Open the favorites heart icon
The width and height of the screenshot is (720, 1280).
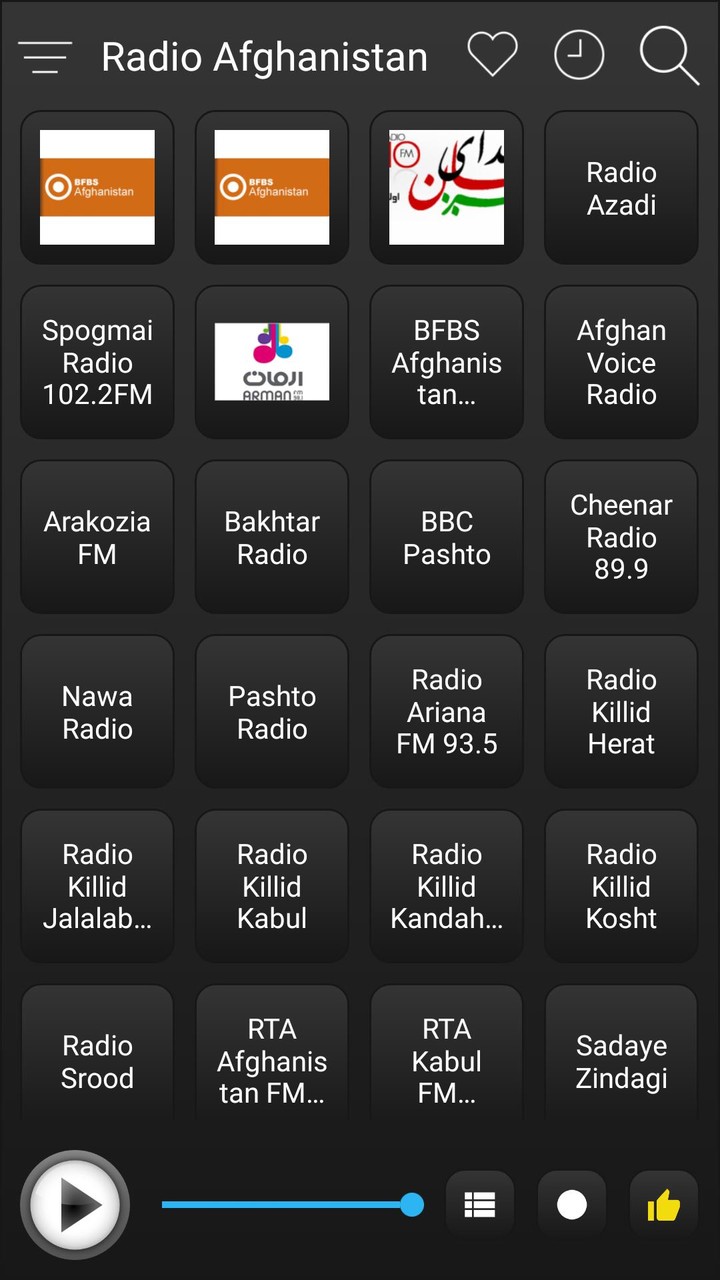[x=491, y=56]
